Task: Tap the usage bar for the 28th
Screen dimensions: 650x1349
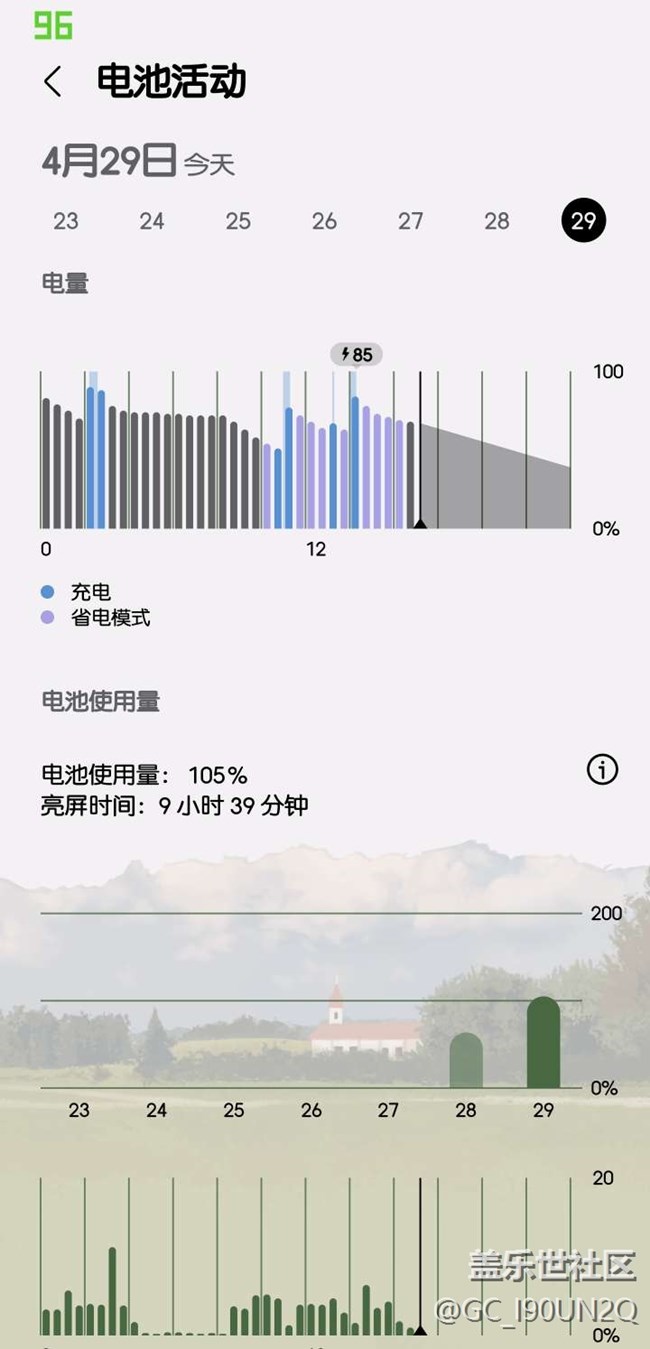Action: pos(466,1061)
